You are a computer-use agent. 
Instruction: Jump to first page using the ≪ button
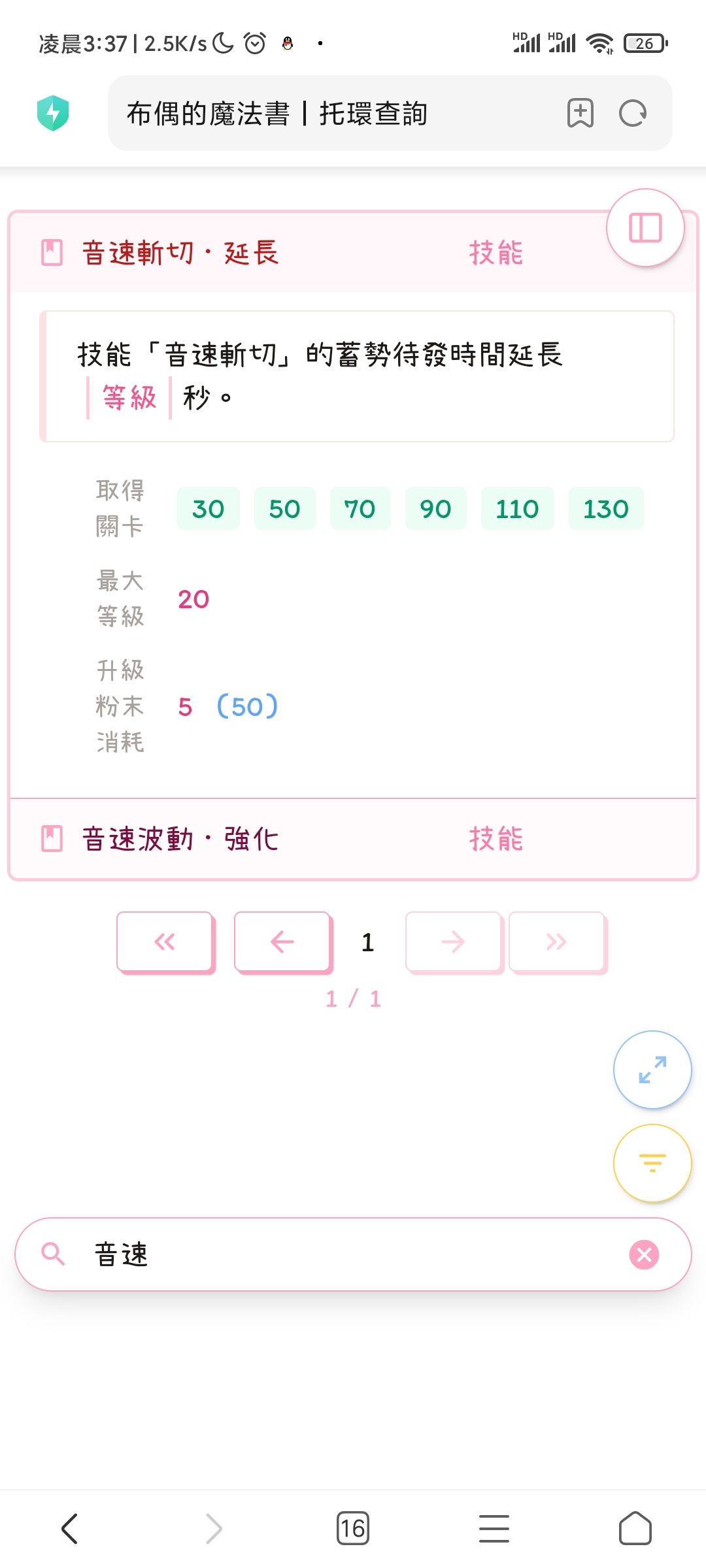pos(165,941)
